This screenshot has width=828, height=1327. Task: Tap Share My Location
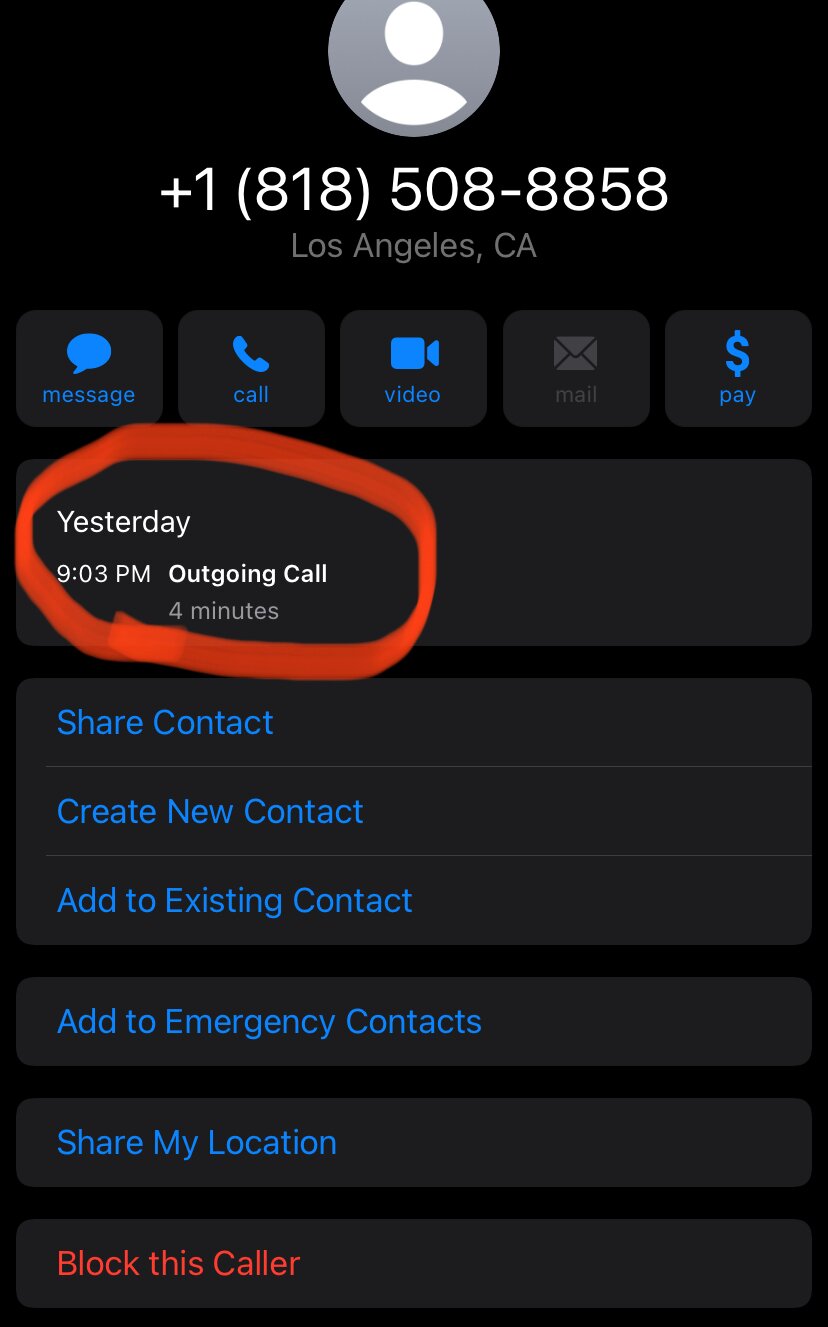[x=196, y=1143]
